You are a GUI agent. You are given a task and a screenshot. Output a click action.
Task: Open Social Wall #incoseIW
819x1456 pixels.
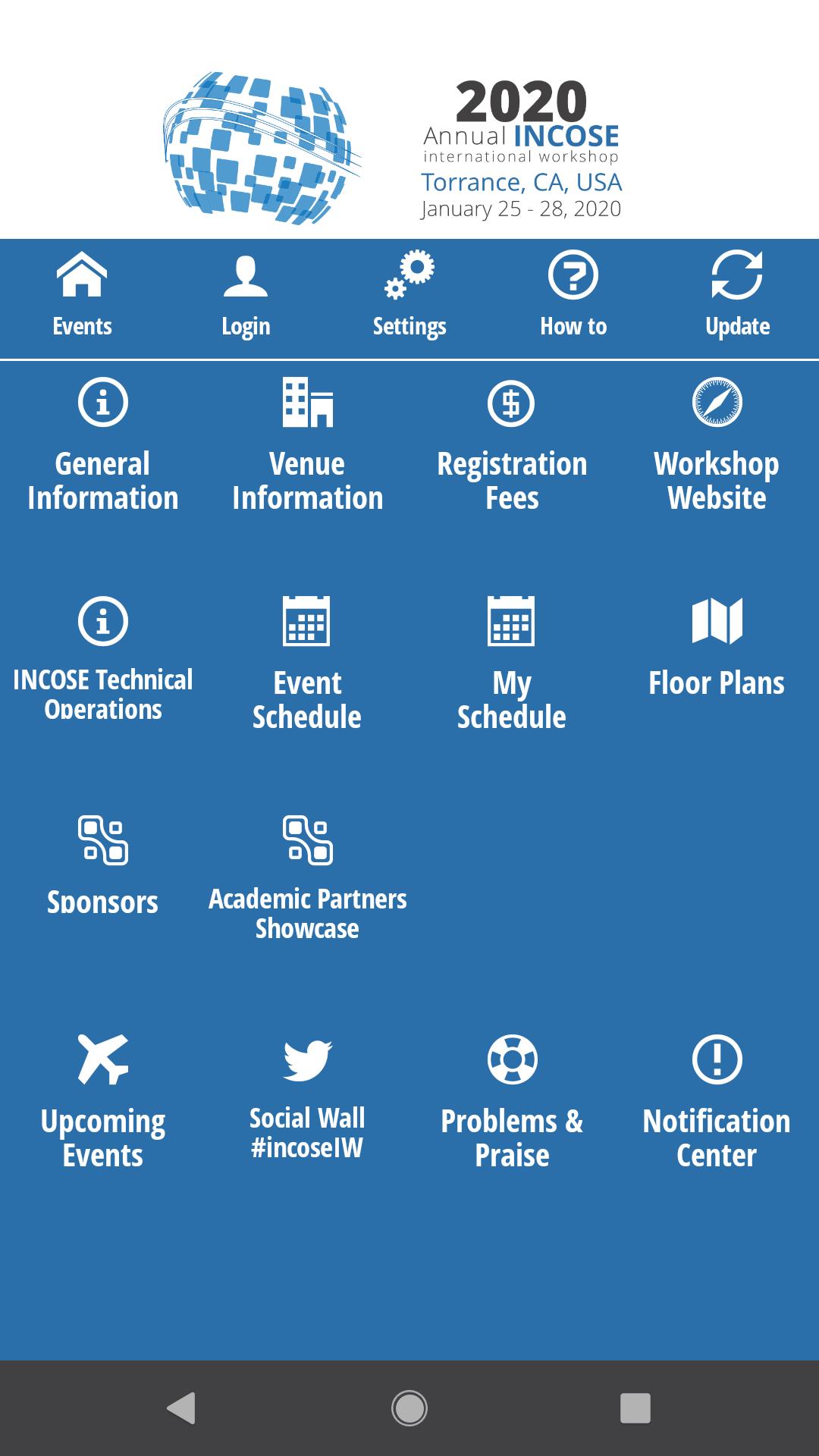(308, 1100)
